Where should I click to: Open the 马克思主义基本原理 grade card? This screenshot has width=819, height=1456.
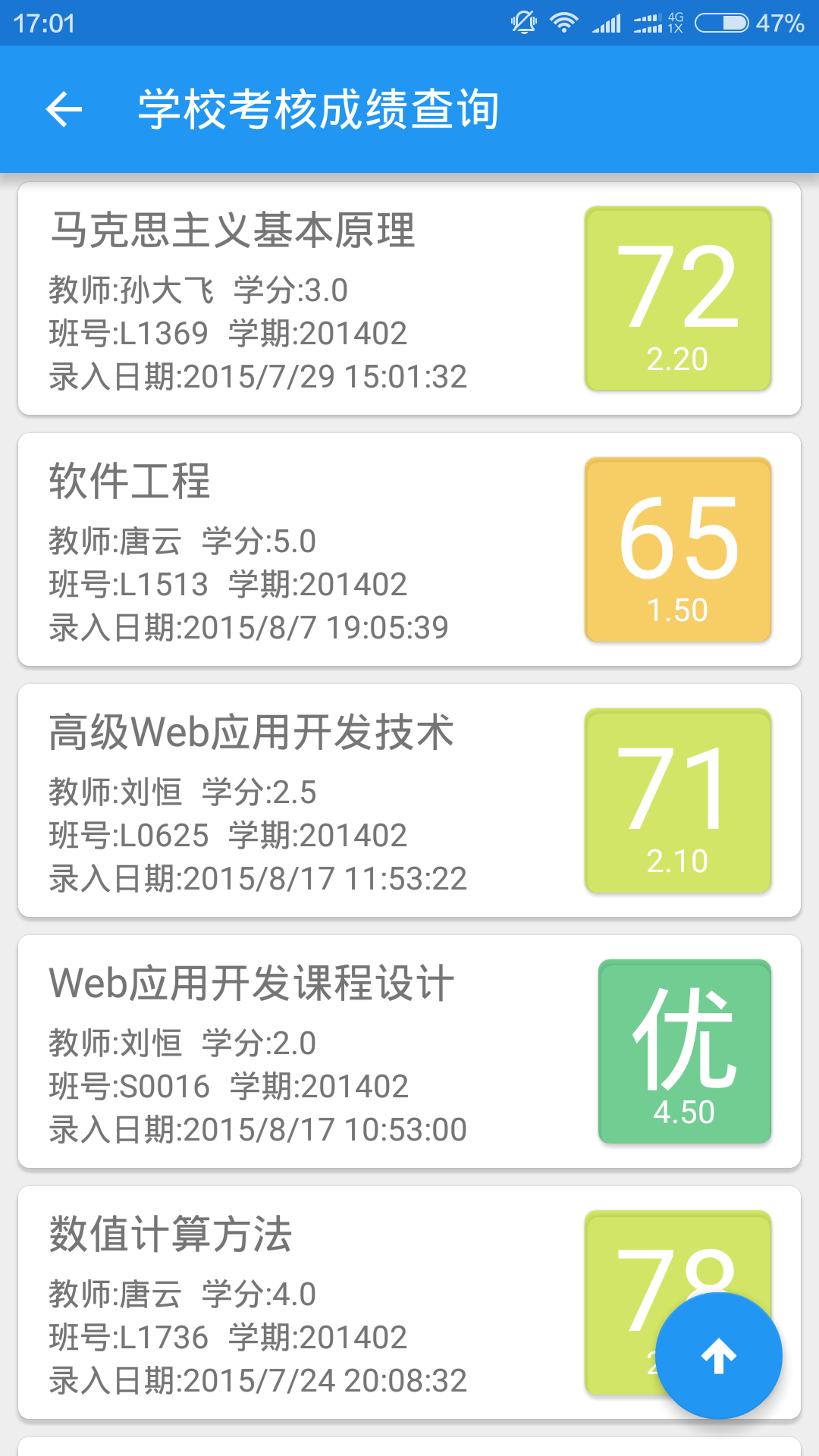(x=303, y=299)
